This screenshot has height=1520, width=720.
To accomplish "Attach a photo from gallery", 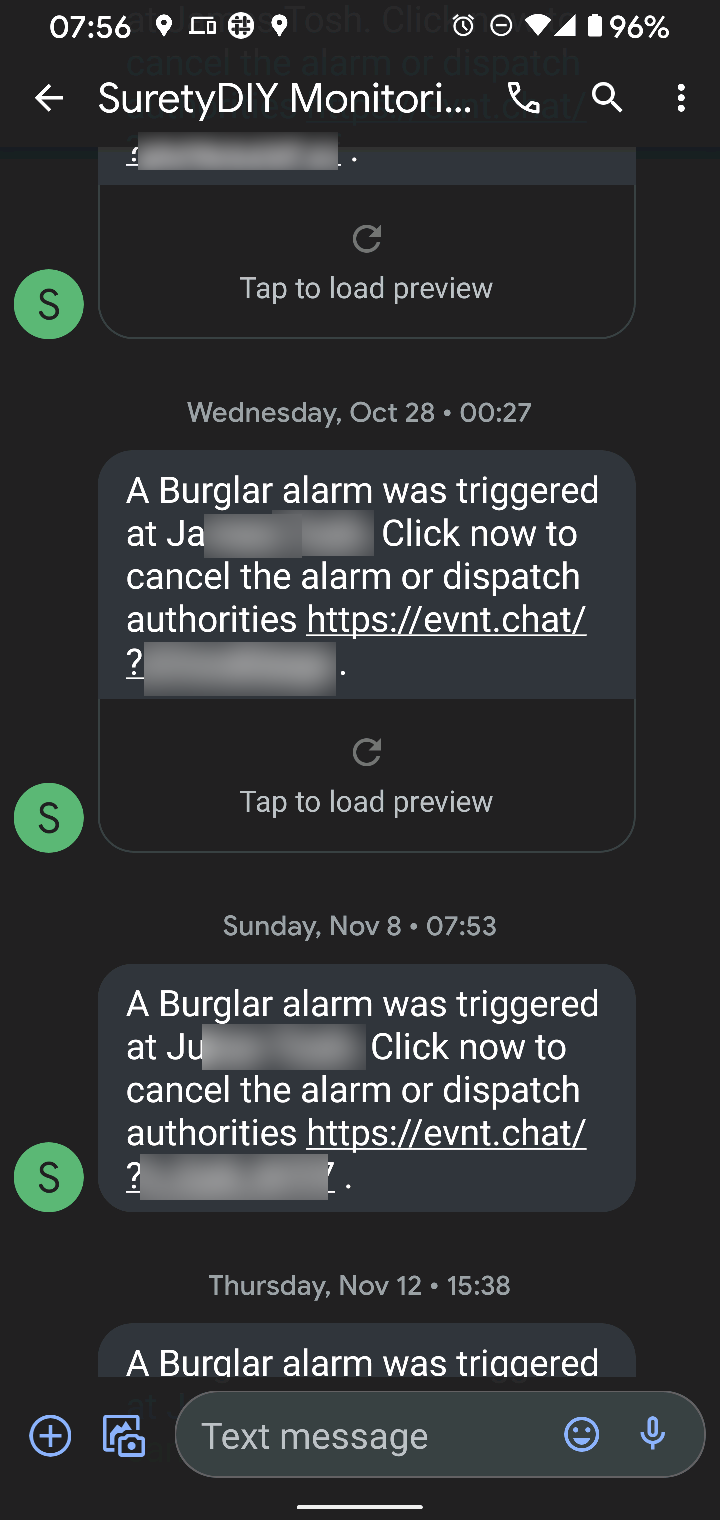I will tap(124, 1436).
